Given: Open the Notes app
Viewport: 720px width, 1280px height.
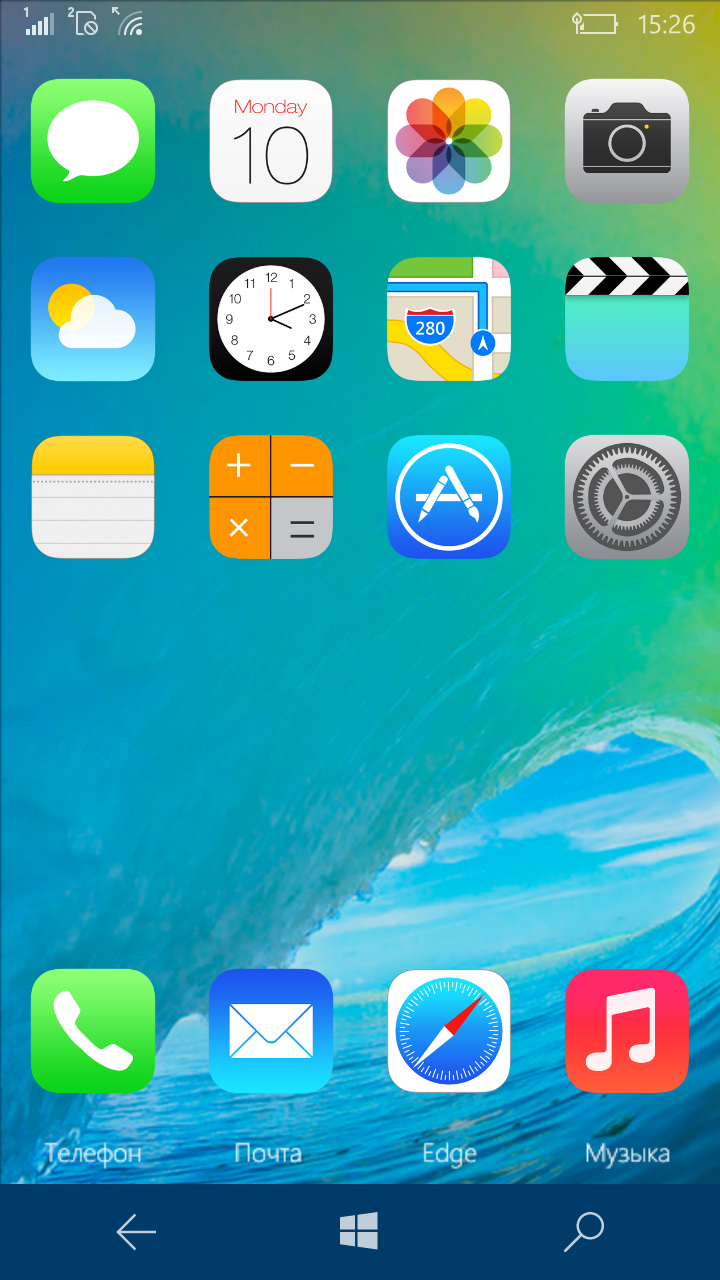Looking at the screenshot, I should click(x=93, y=497).
